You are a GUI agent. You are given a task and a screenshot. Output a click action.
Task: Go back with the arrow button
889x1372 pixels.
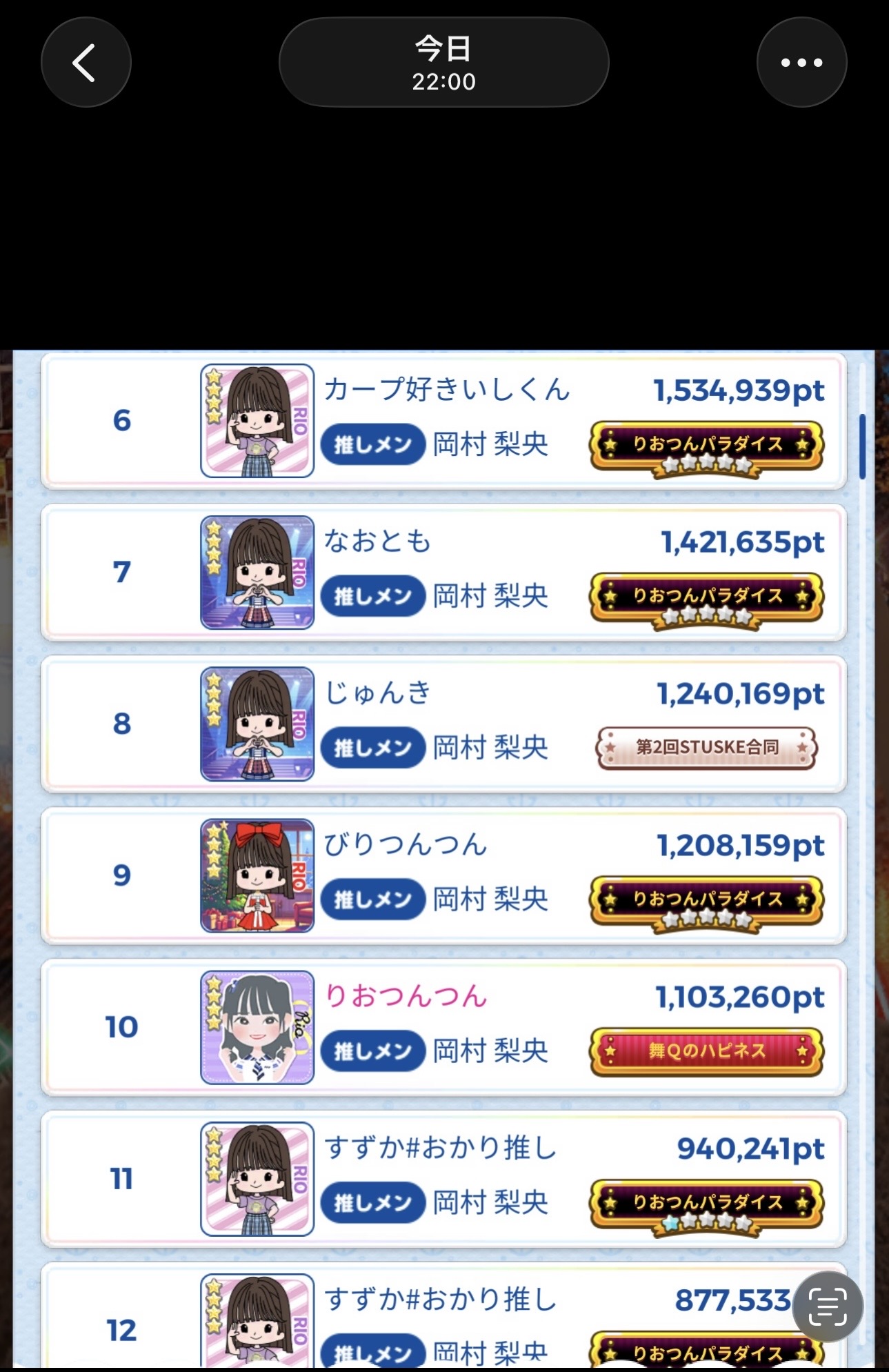click(86, 63)
